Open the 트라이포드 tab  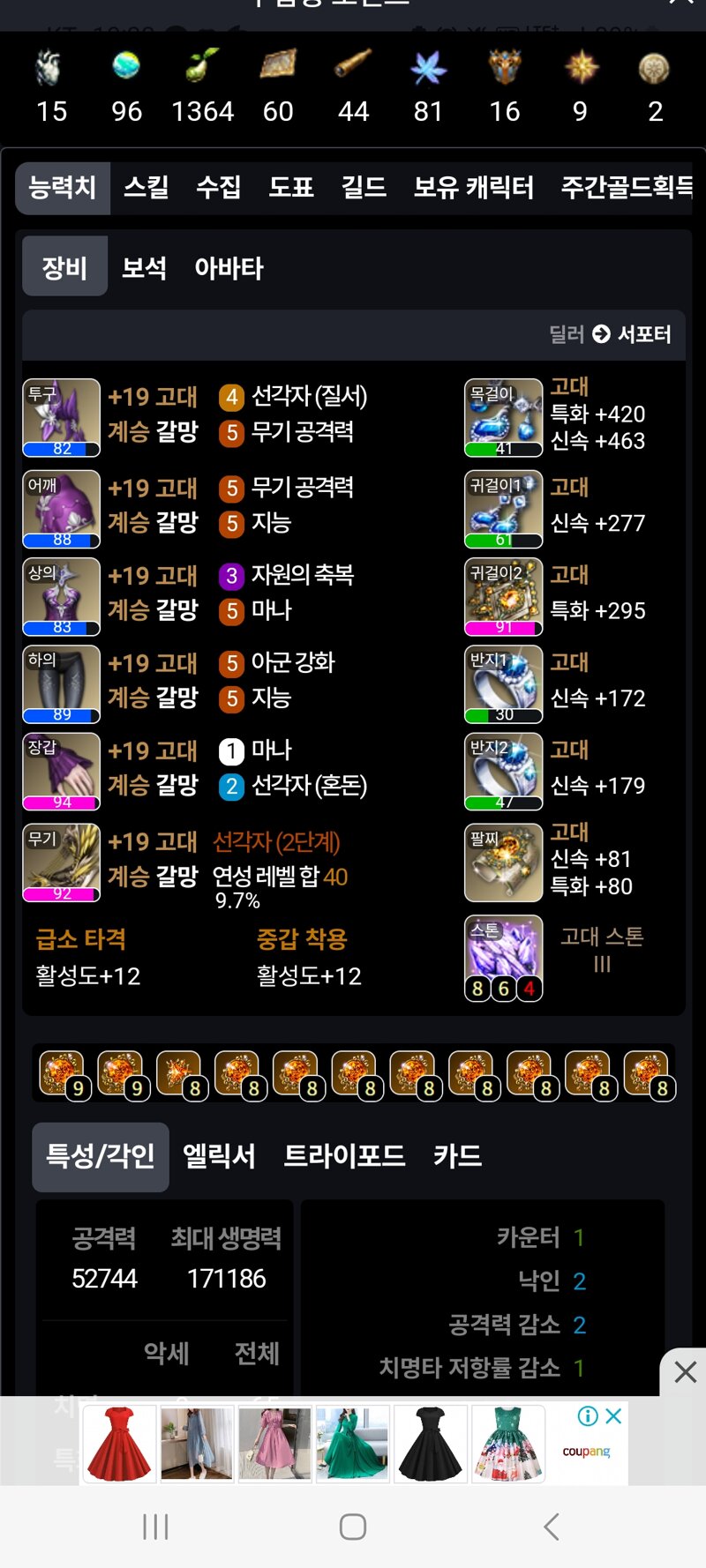coord(344,1155)
